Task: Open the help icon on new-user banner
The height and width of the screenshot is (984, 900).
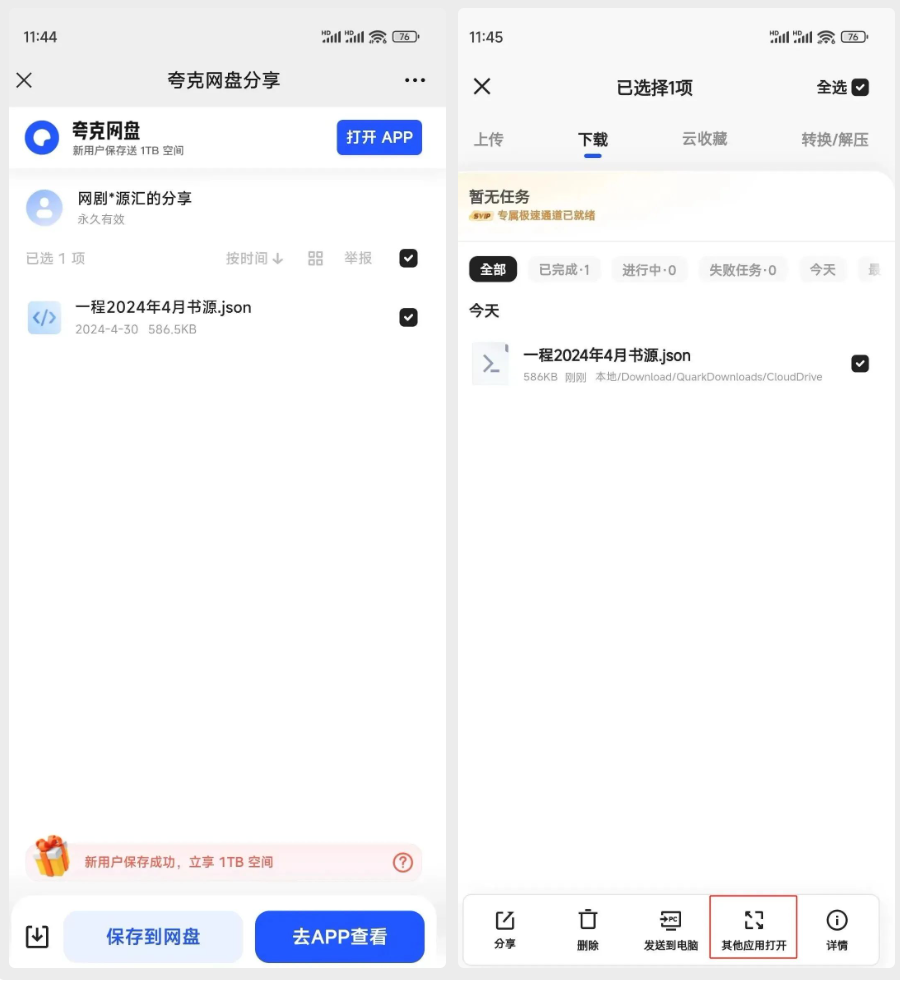Action: tap(403, 862)
